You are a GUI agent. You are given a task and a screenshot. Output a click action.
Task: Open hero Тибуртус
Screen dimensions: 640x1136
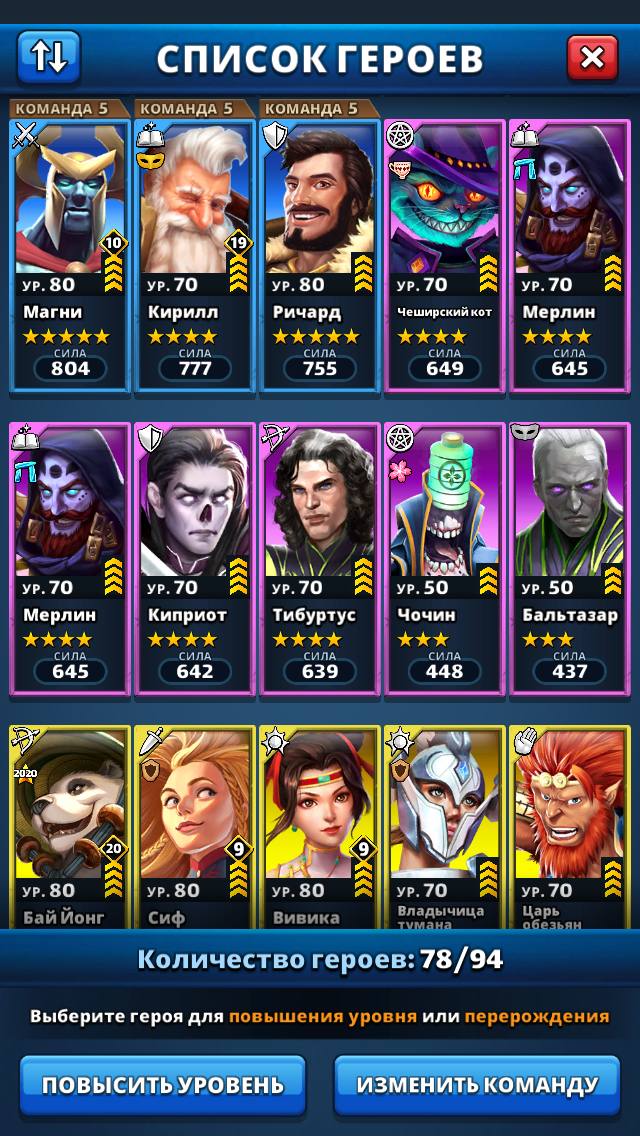[x=320, y=558]
